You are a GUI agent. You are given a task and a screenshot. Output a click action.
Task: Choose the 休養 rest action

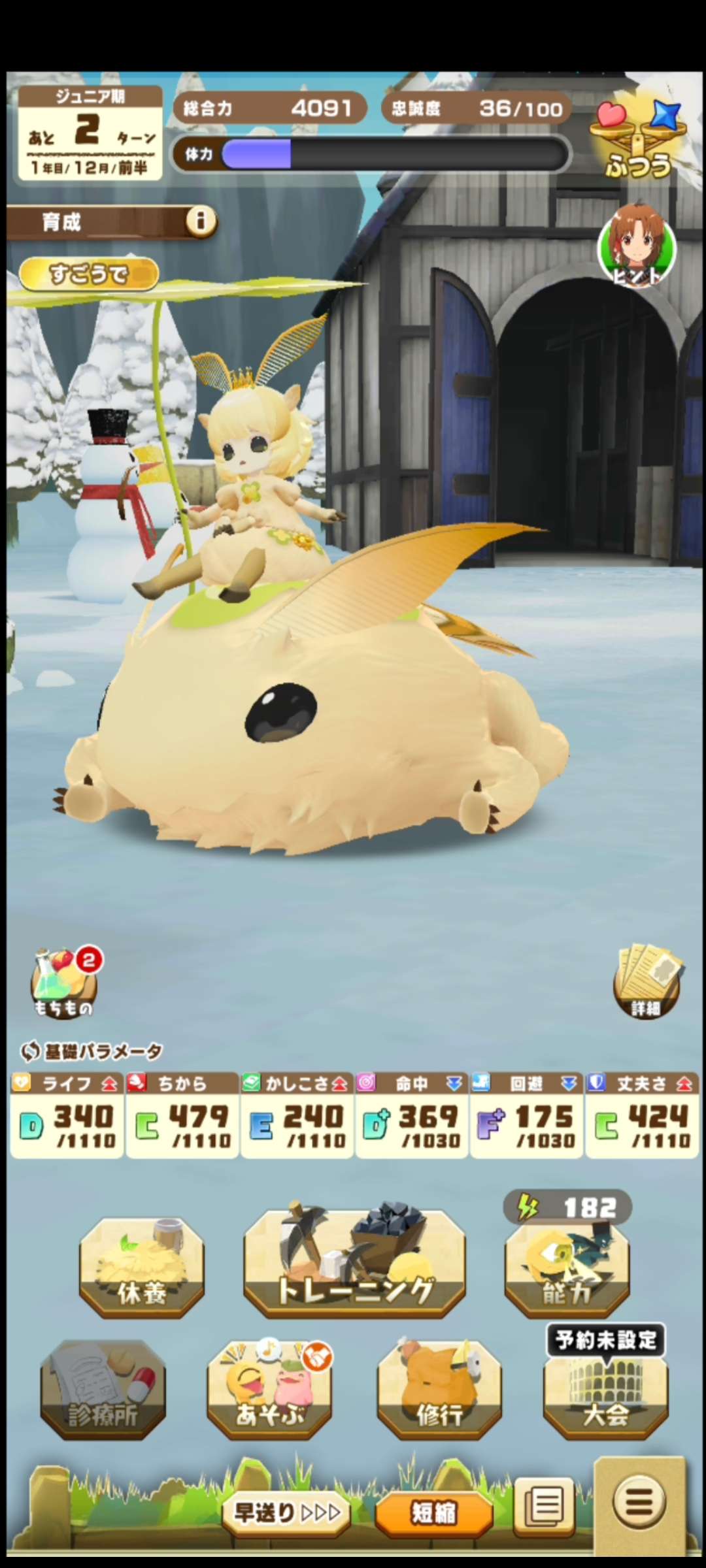click(141, 1267)
